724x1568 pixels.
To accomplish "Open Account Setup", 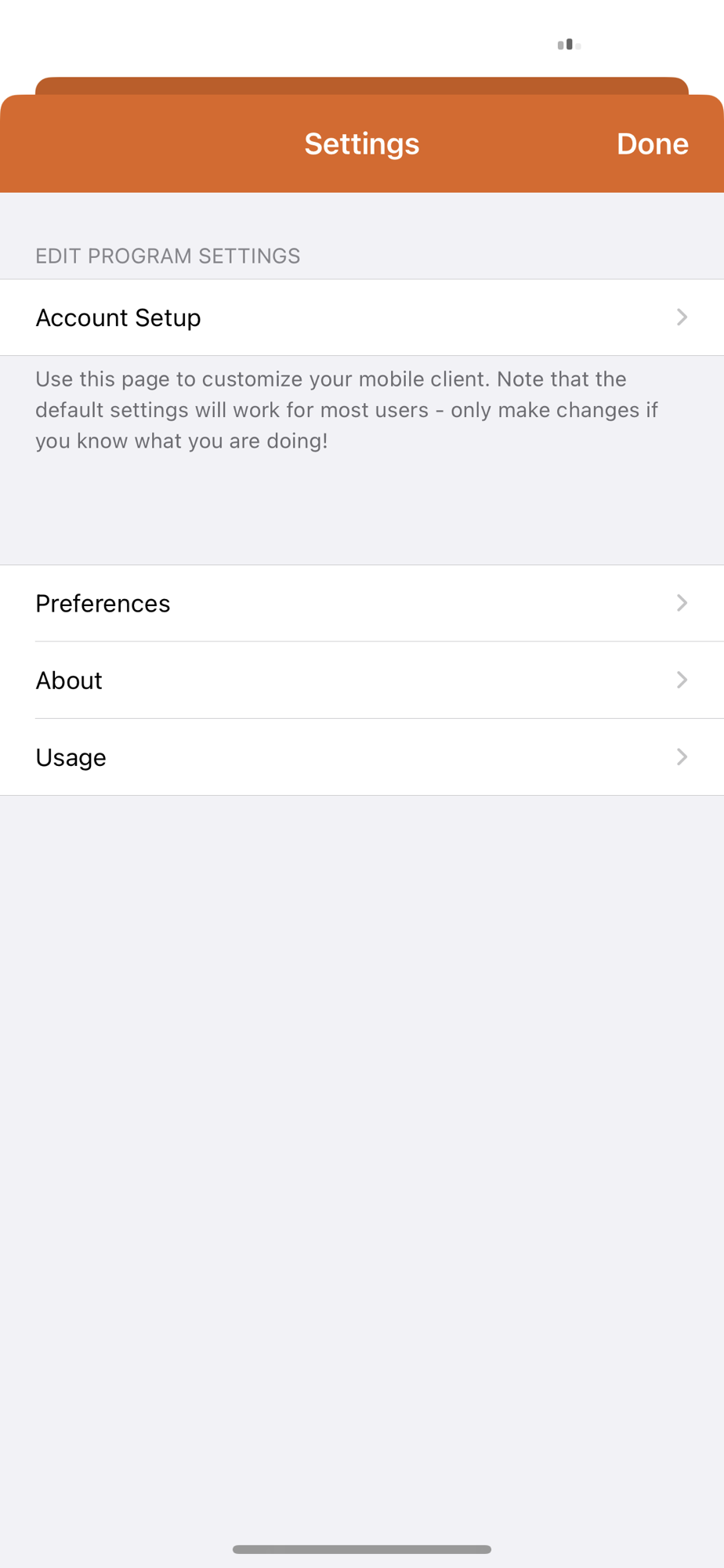I will pyautogui.click(x=362, y=318).
